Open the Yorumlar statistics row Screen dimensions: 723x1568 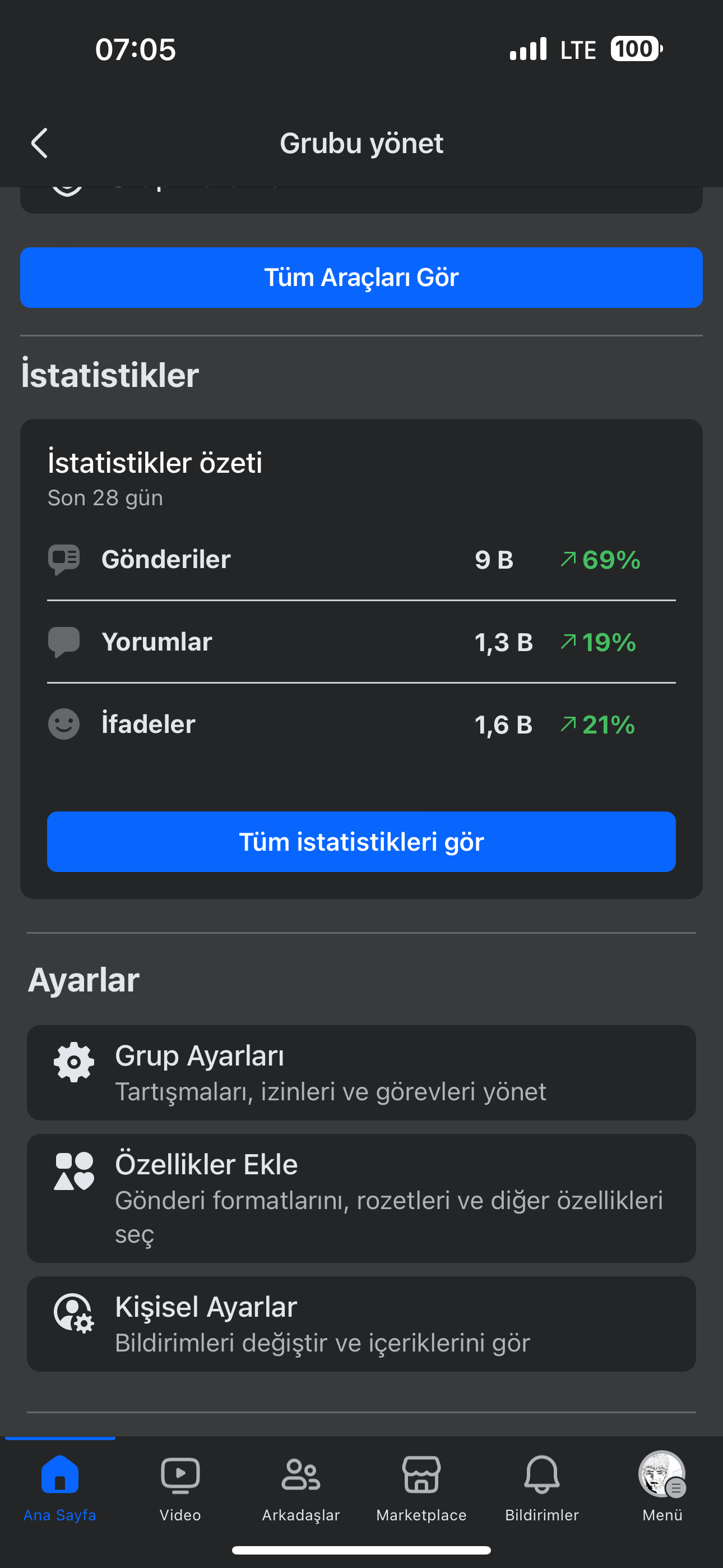click(361, 642)
